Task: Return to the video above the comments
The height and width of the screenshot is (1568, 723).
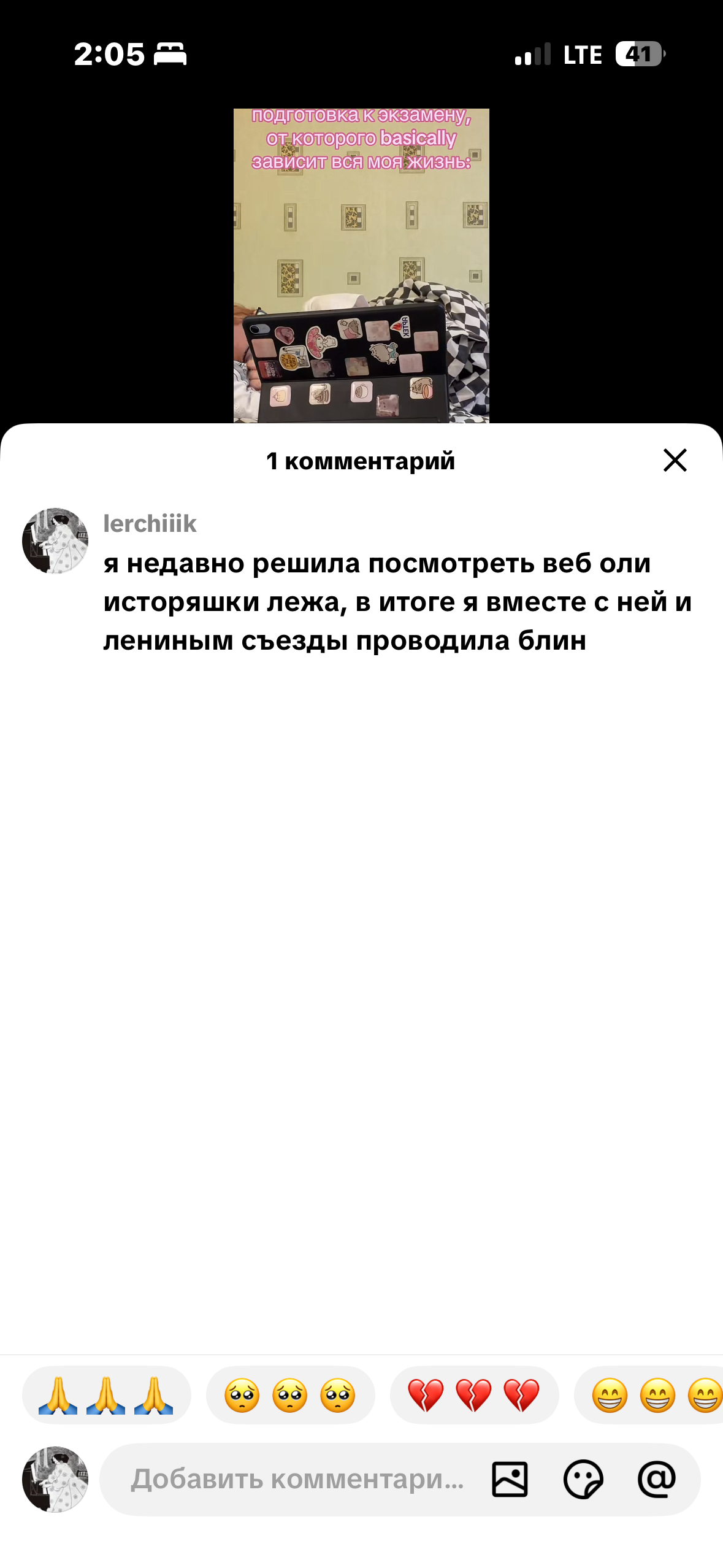Action: click(361, 265)
